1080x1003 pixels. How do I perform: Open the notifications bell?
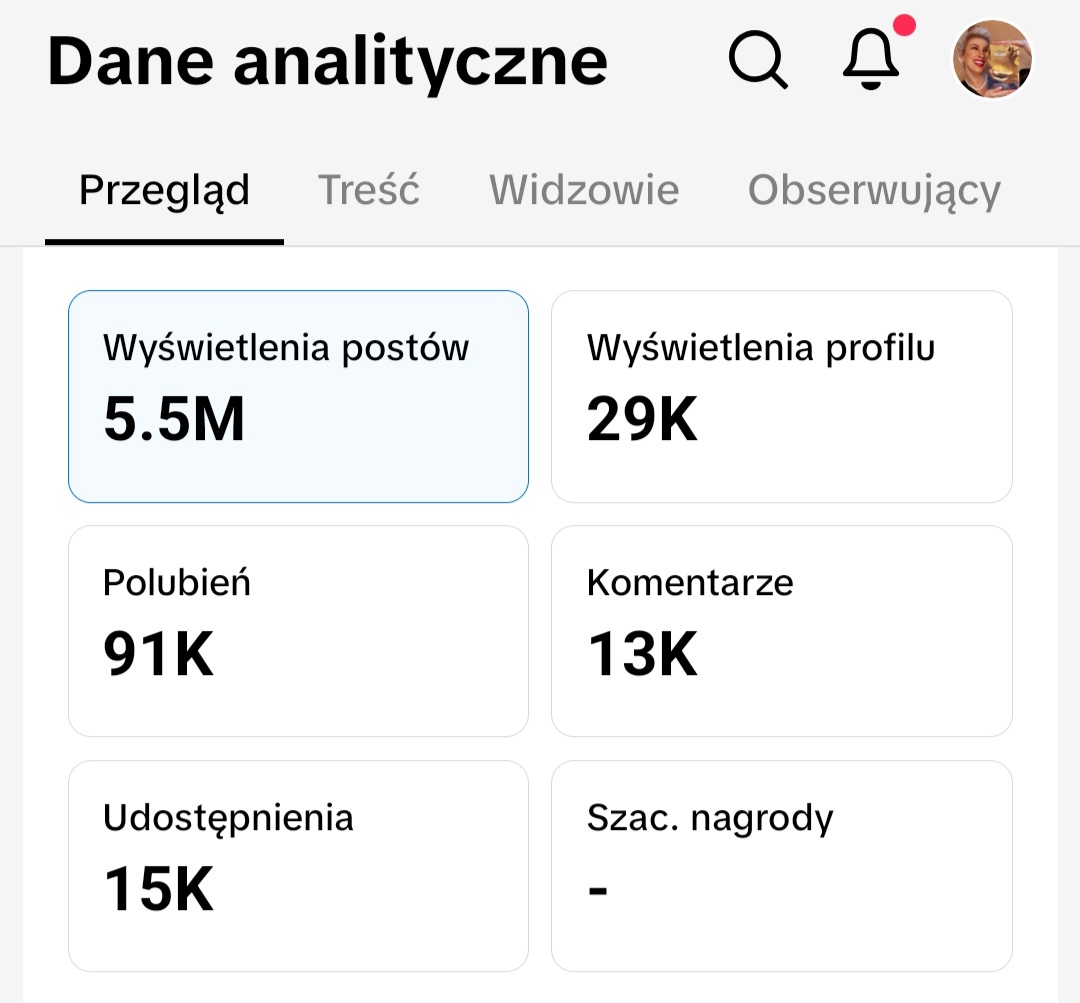(871, 60)
